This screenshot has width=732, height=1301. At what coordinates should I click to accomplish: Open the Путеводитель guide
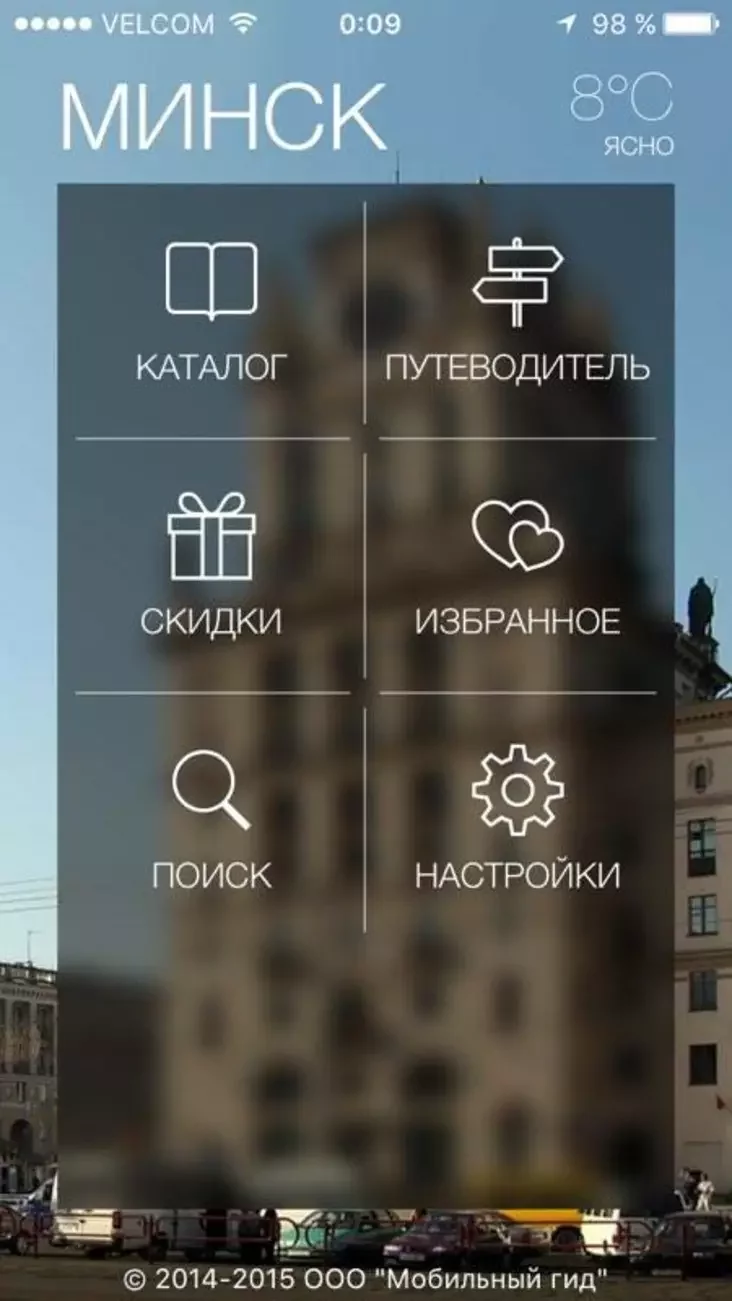coord(517,312)
